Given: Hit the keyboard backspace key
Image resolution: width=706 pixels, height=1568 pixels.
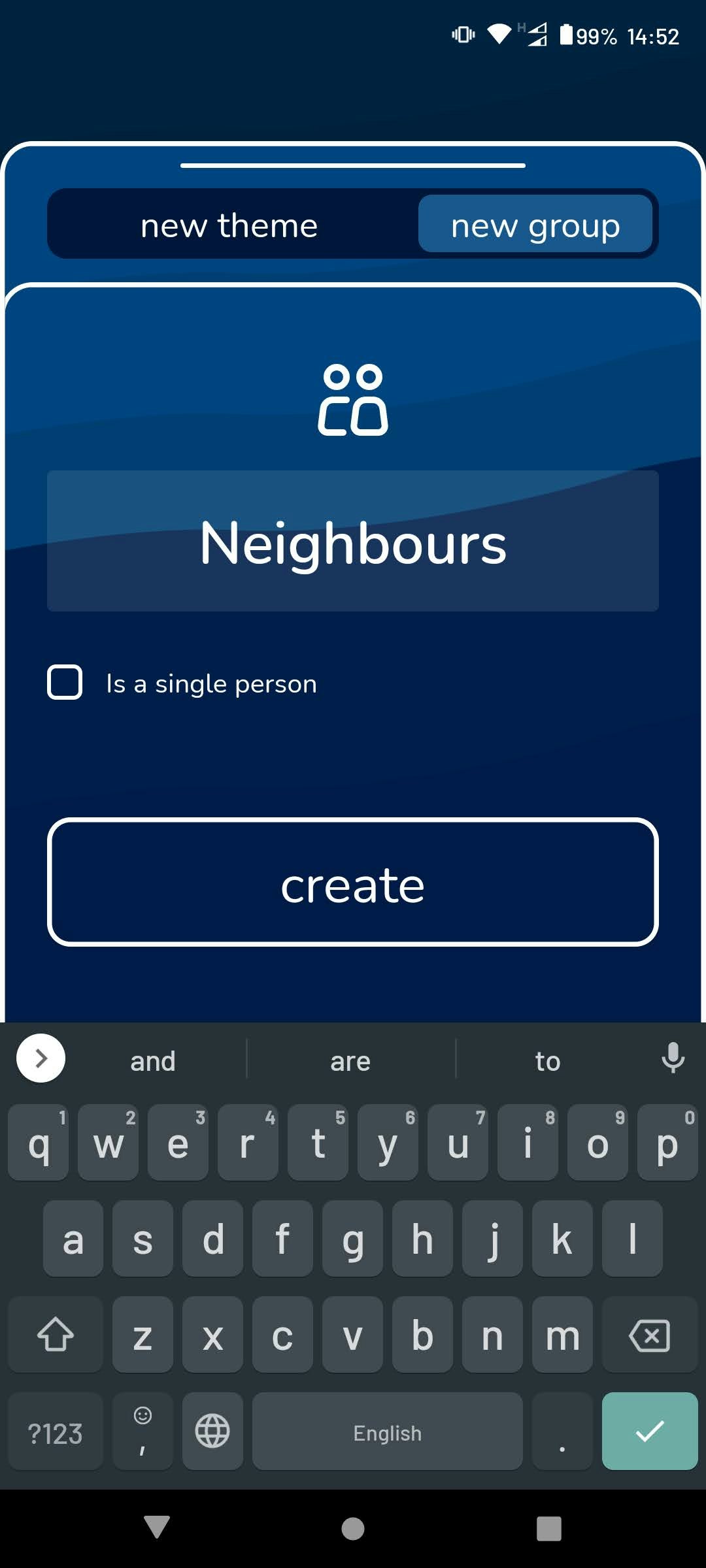Looking at the screenshot, I should tap(649, 1335).
